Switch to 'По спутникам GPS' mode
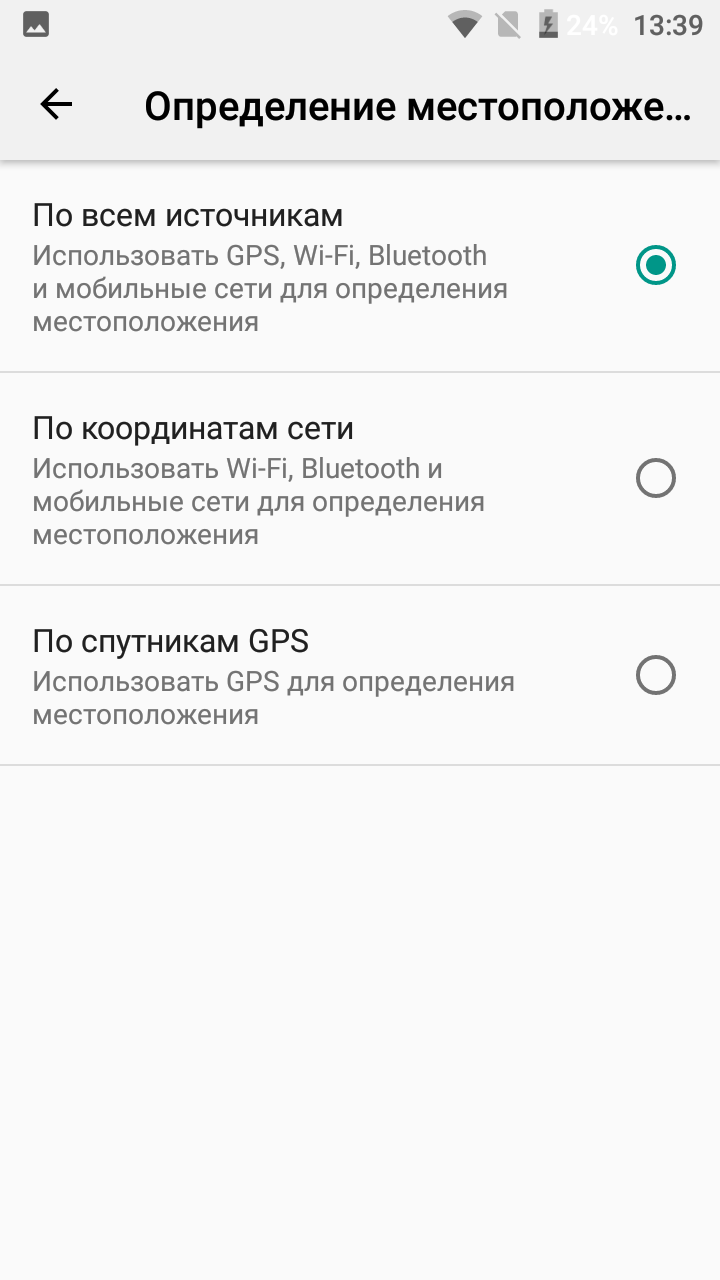Image resolution: width=720 pixels, height=1280 pixels. pyautogui.click(x=655, y=676)
